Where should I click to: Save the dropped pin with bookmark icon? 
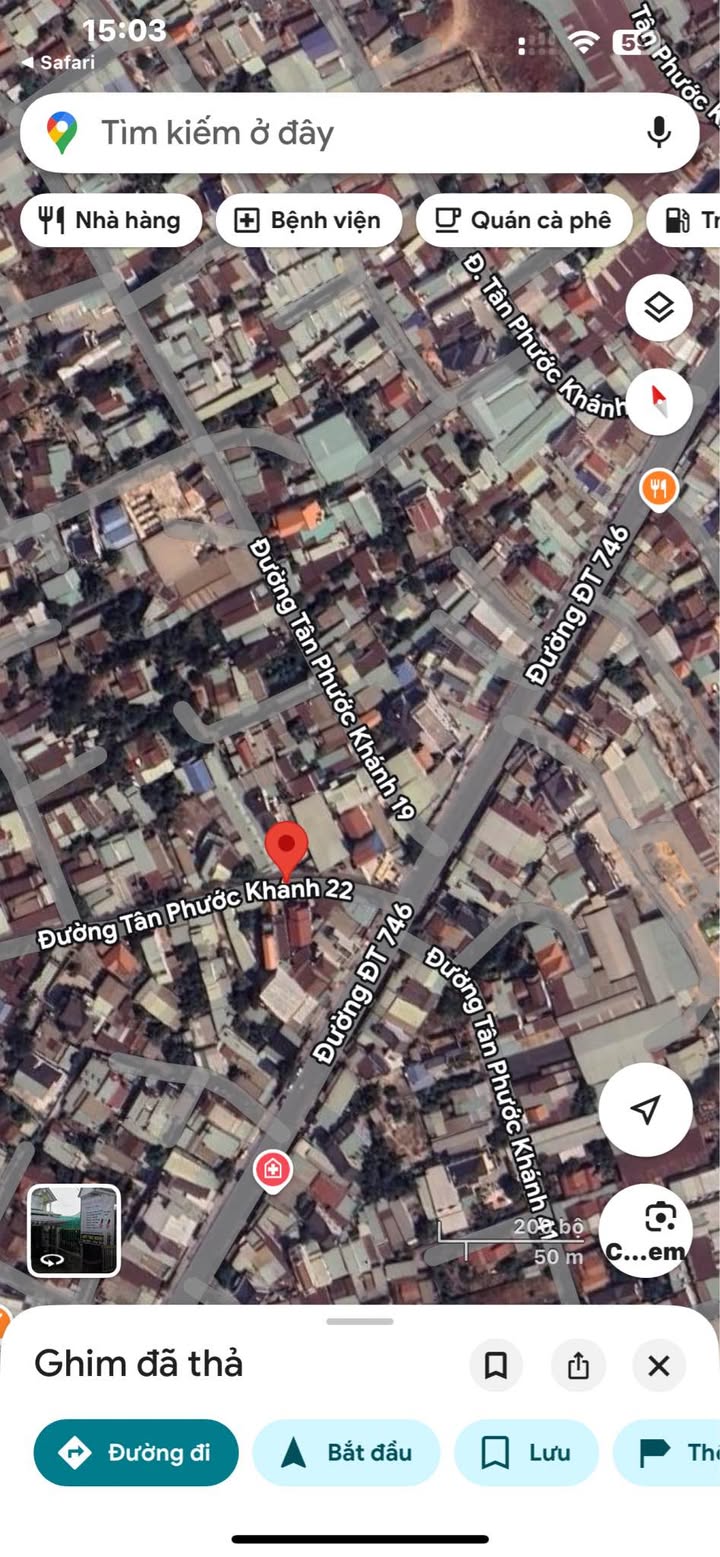coord(496,1365)
